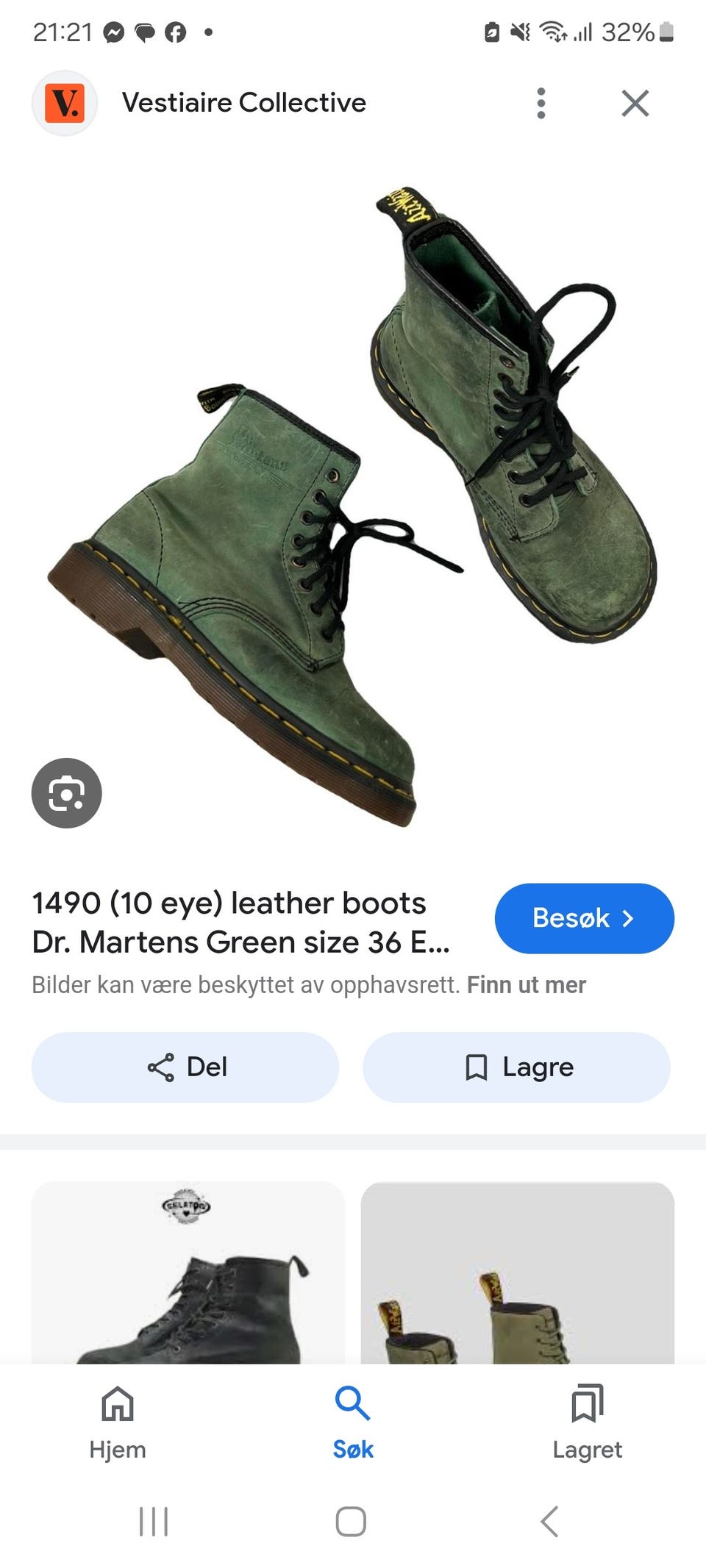
Task: Select the Hjem home icon
Action: tap(118, 1403)
